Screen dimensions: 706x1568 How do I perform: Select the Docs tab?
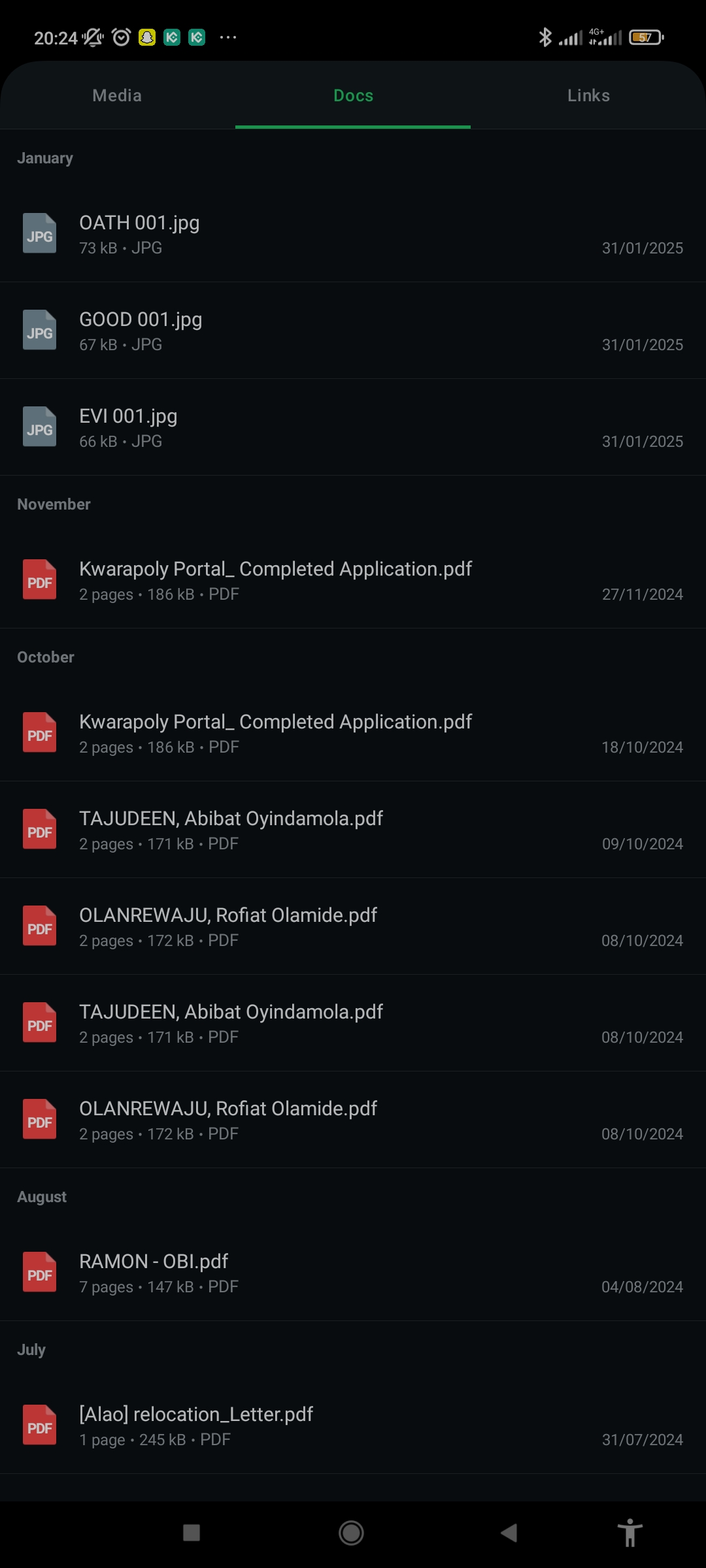click(353, 96)
